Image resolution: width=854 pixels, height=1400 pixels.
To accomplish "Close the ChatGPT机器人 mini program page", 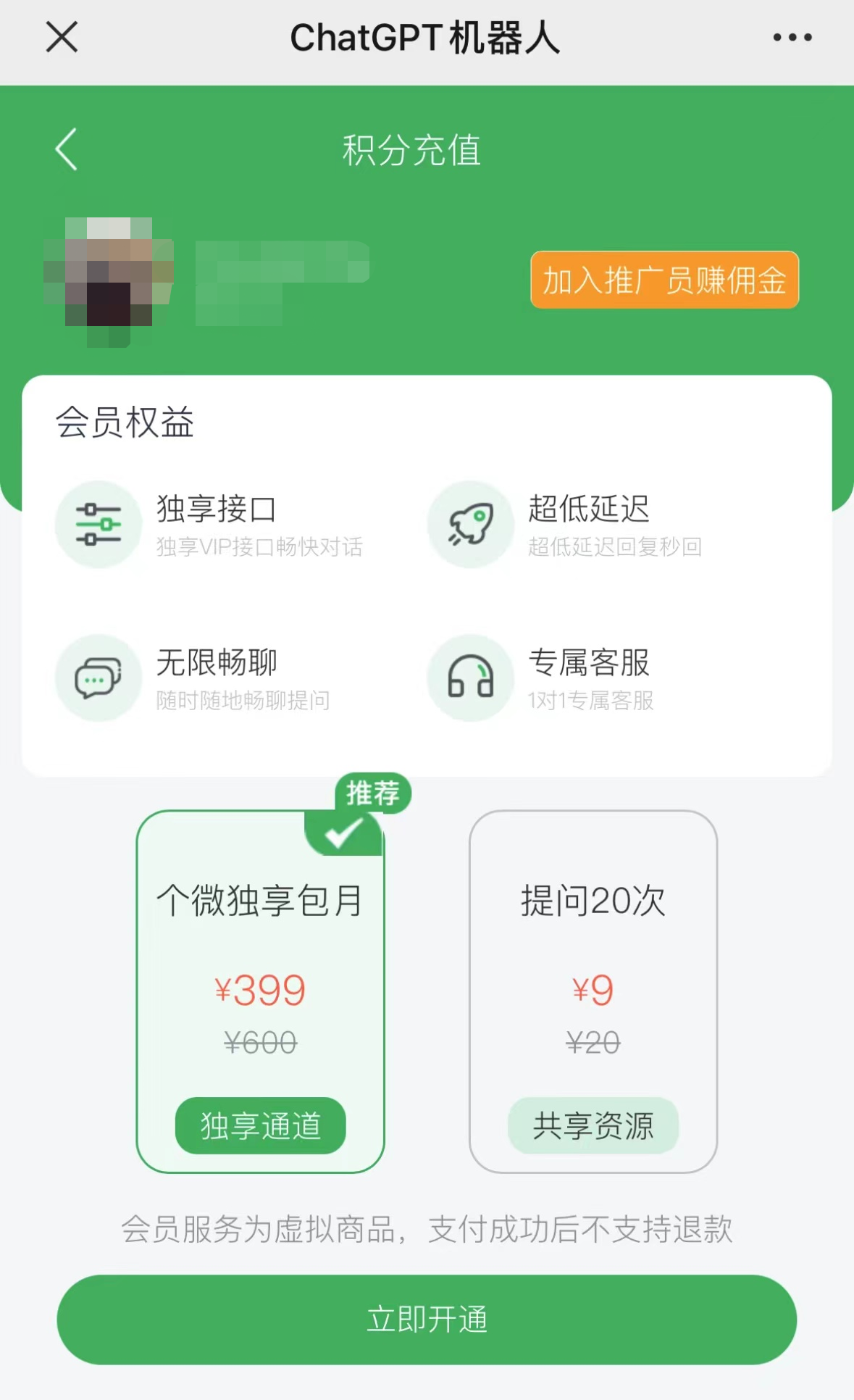I will [x=62, y=37].
